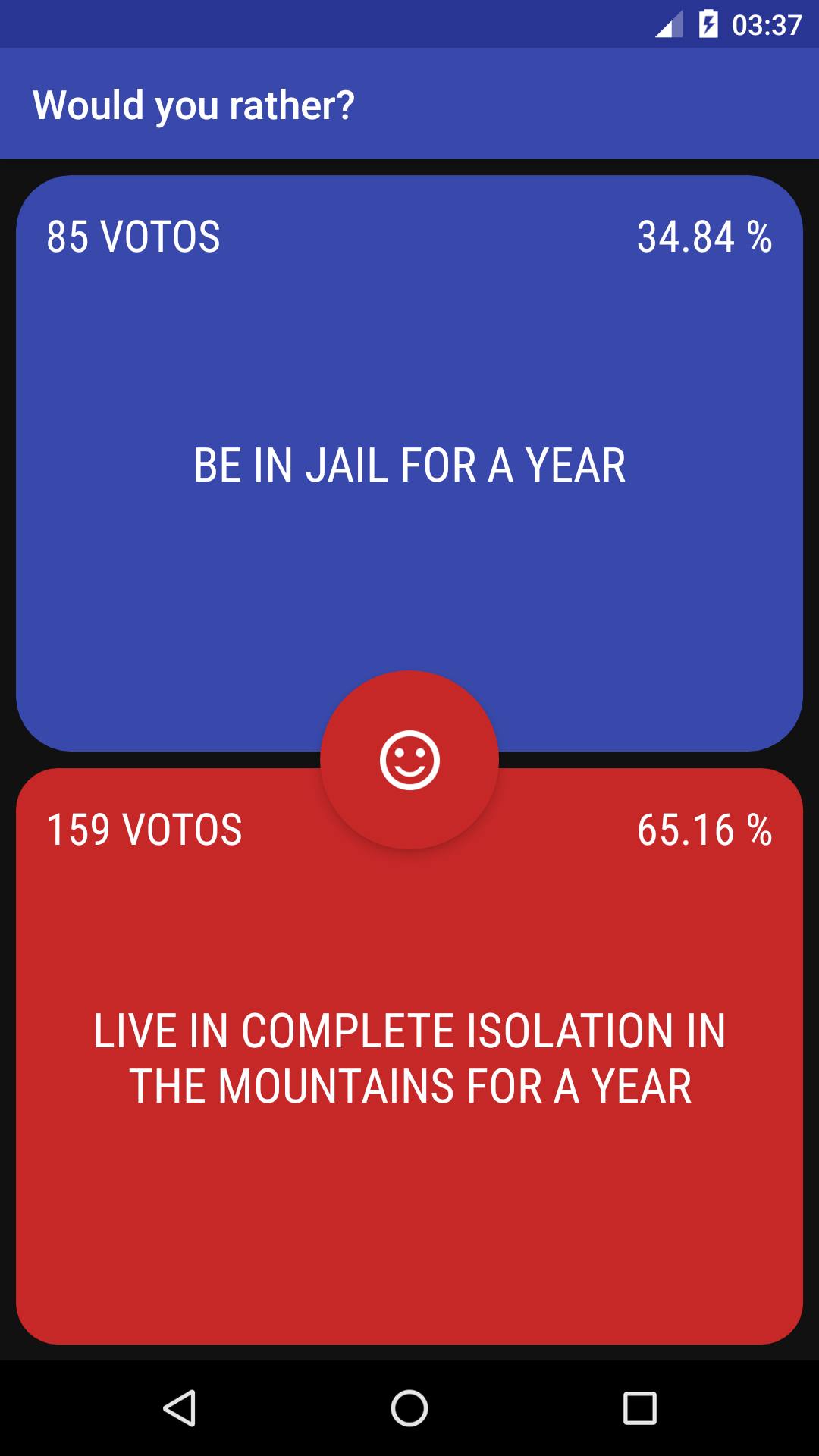The image size is (819, 1456).
Task: Tap the smiley face icon between options
Action: coord(409,761)
